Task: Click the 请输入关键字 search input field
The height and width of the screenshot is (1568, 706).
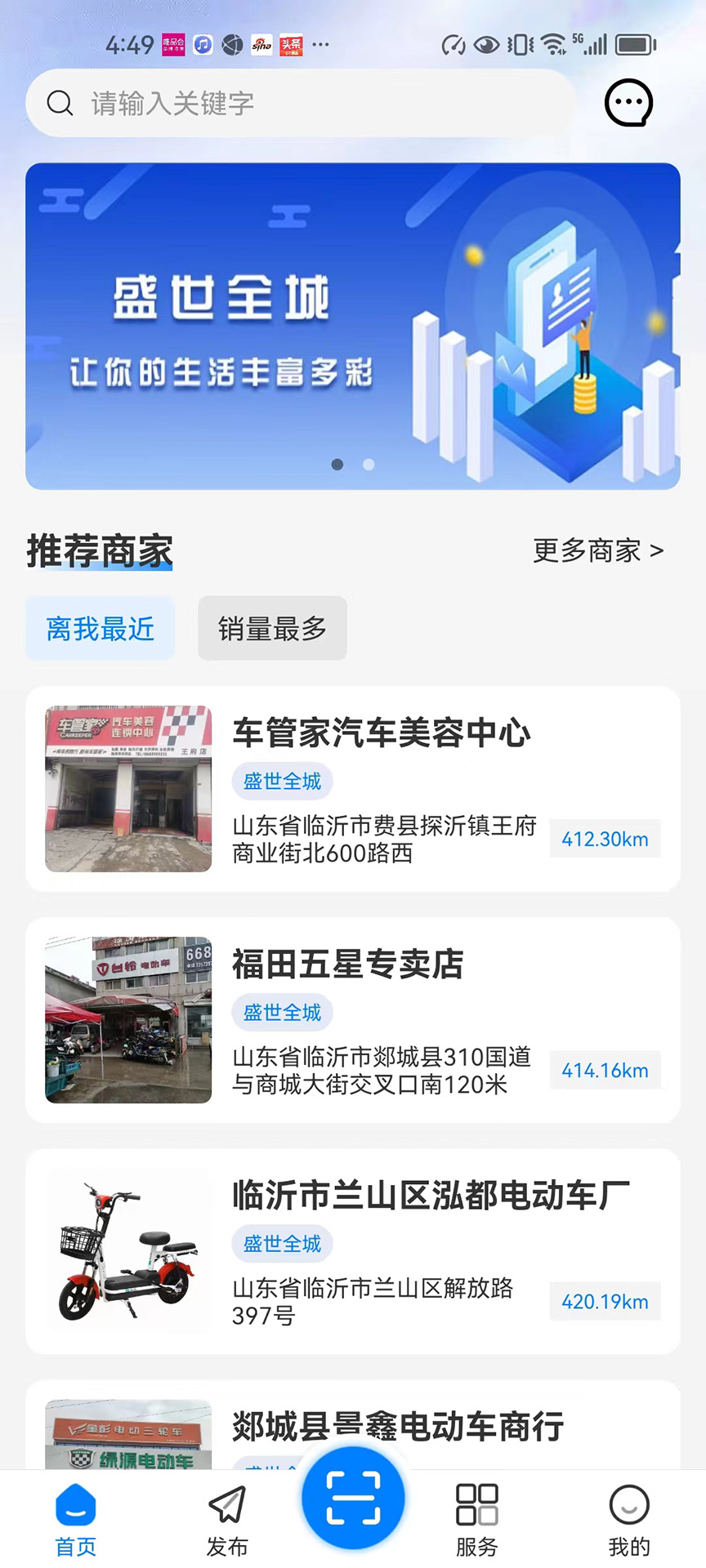Action: [245, 103]
